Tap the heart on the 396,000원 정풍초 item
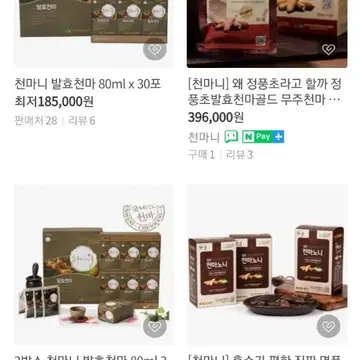The height and width of the screenshot is (360, 360). [x=328, y=49]
